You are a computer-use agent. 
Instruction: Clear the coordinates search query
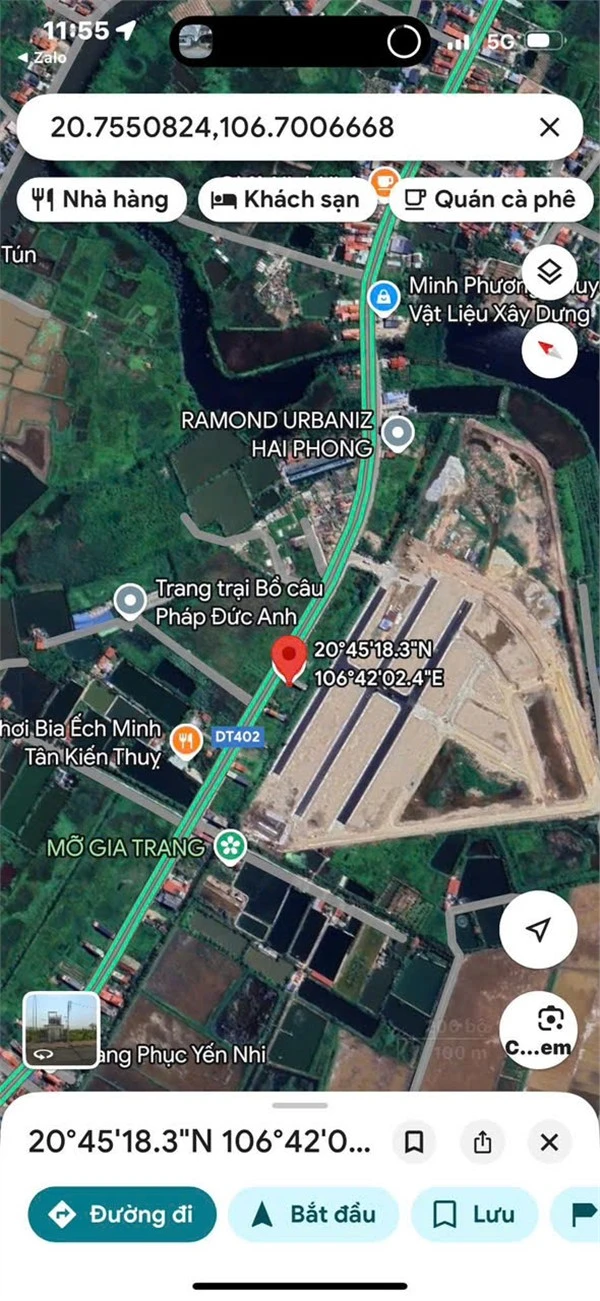[x=549, y=127]
